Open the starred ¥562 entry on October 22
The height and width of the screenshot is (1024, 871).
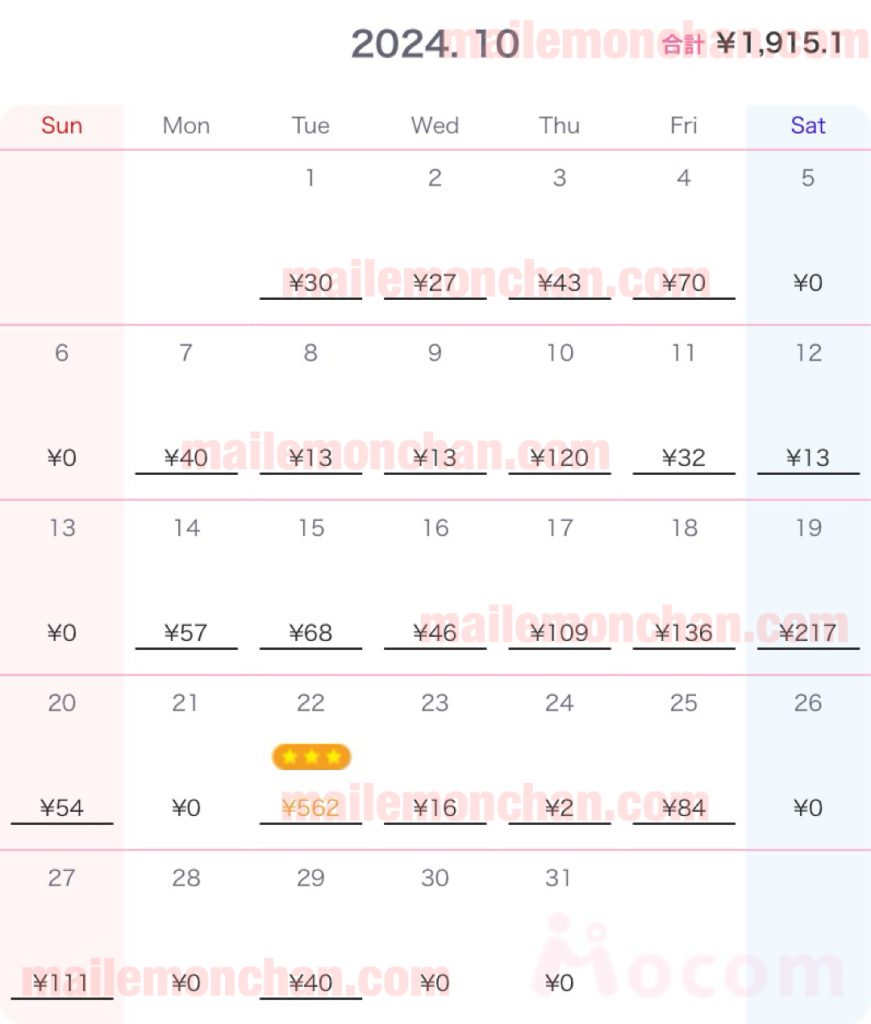[x=310, y=808]
